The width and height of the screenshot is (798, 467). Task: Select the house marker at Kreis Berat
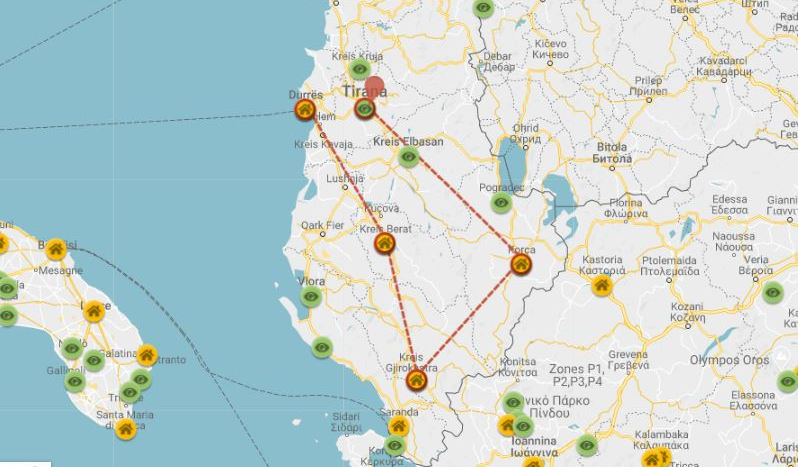coord(384,243)
